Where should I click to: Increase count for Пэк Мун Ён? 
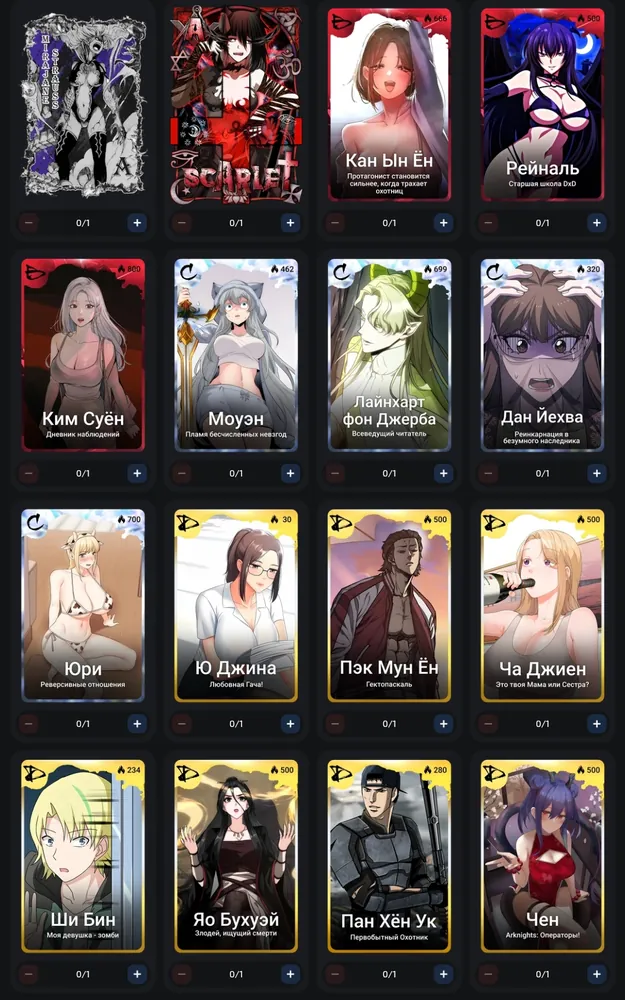(x=443, y=724)
